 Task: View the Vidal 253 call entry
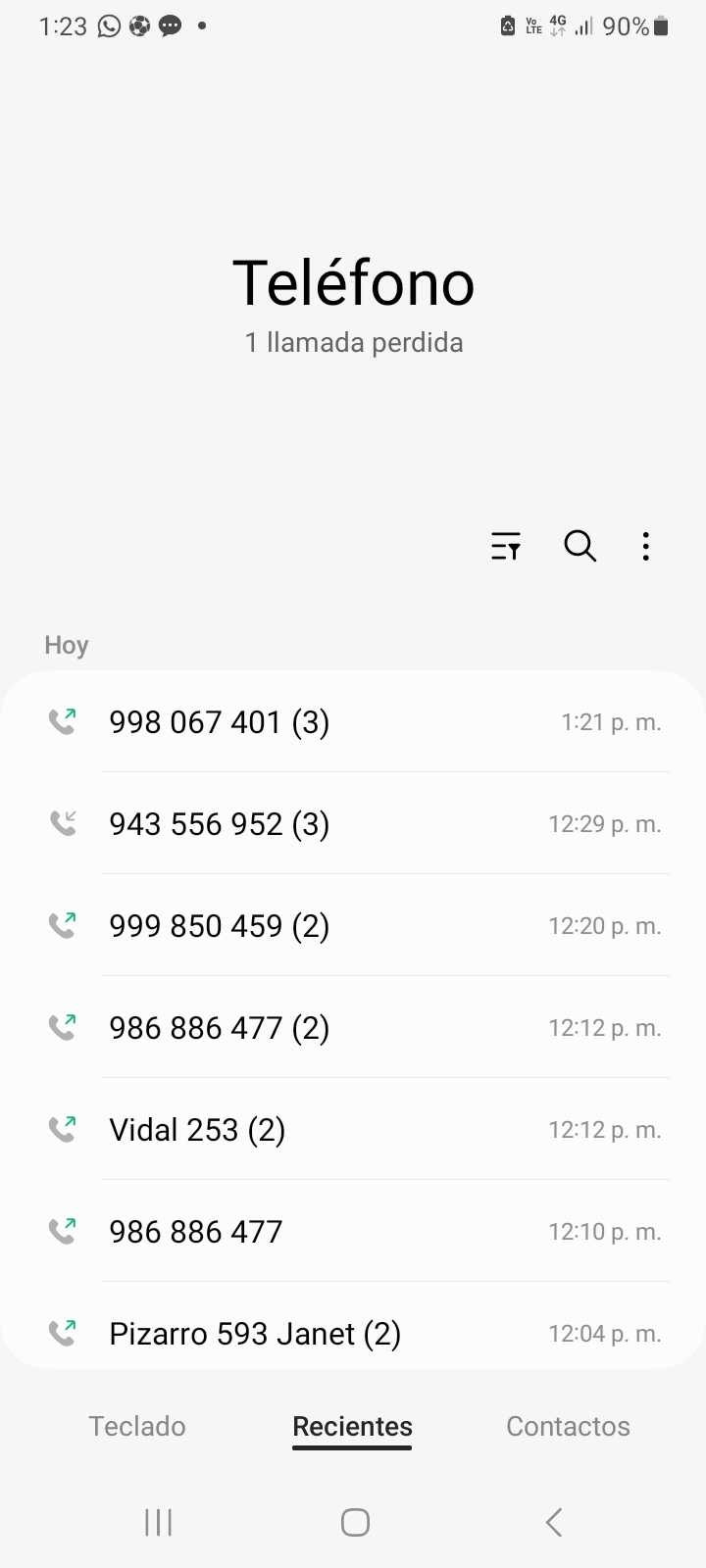tap(353, 1130)
